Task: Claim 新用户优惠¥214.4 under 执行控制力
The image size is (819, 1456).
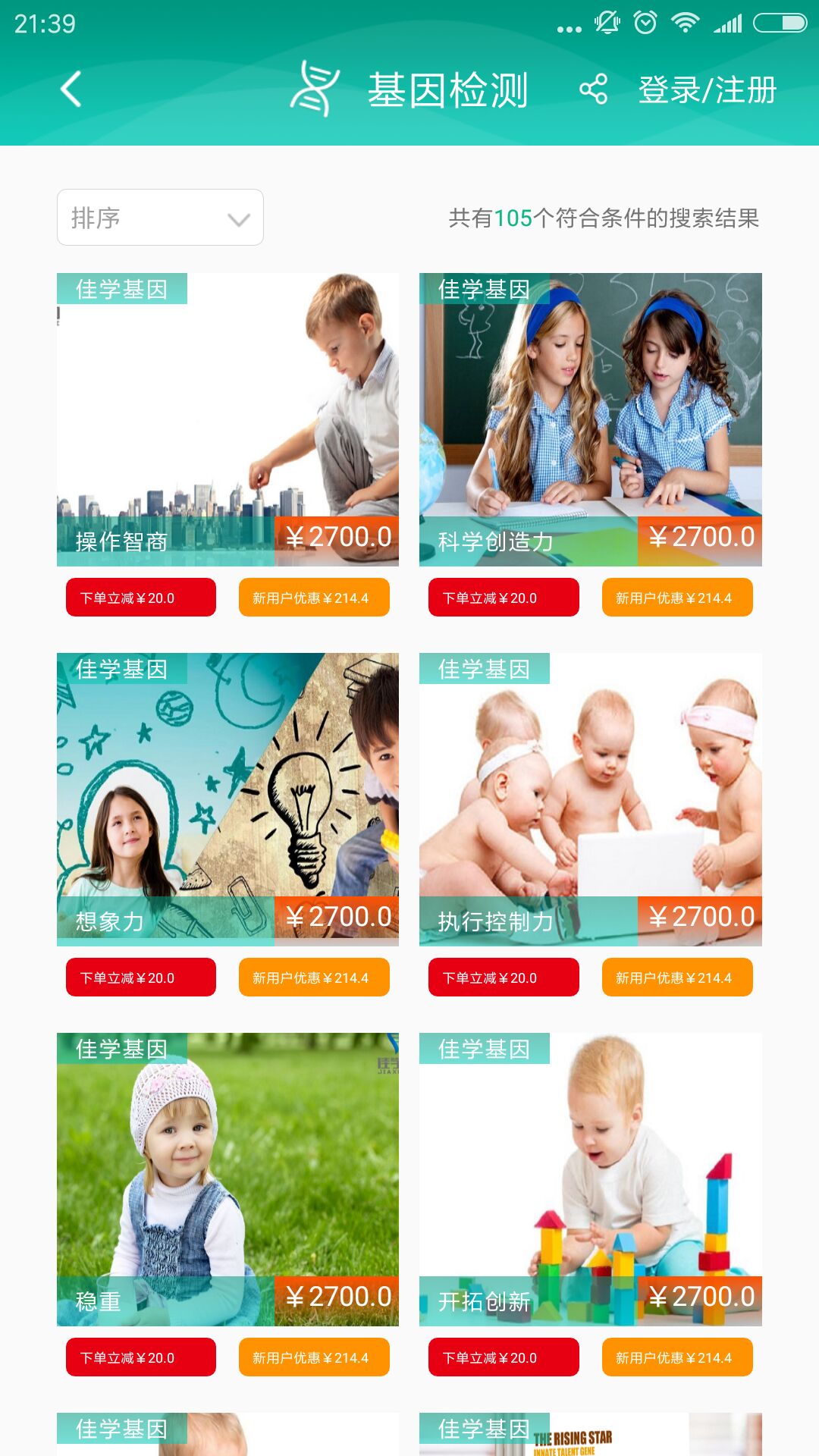Action: click(x=677, y=977)
